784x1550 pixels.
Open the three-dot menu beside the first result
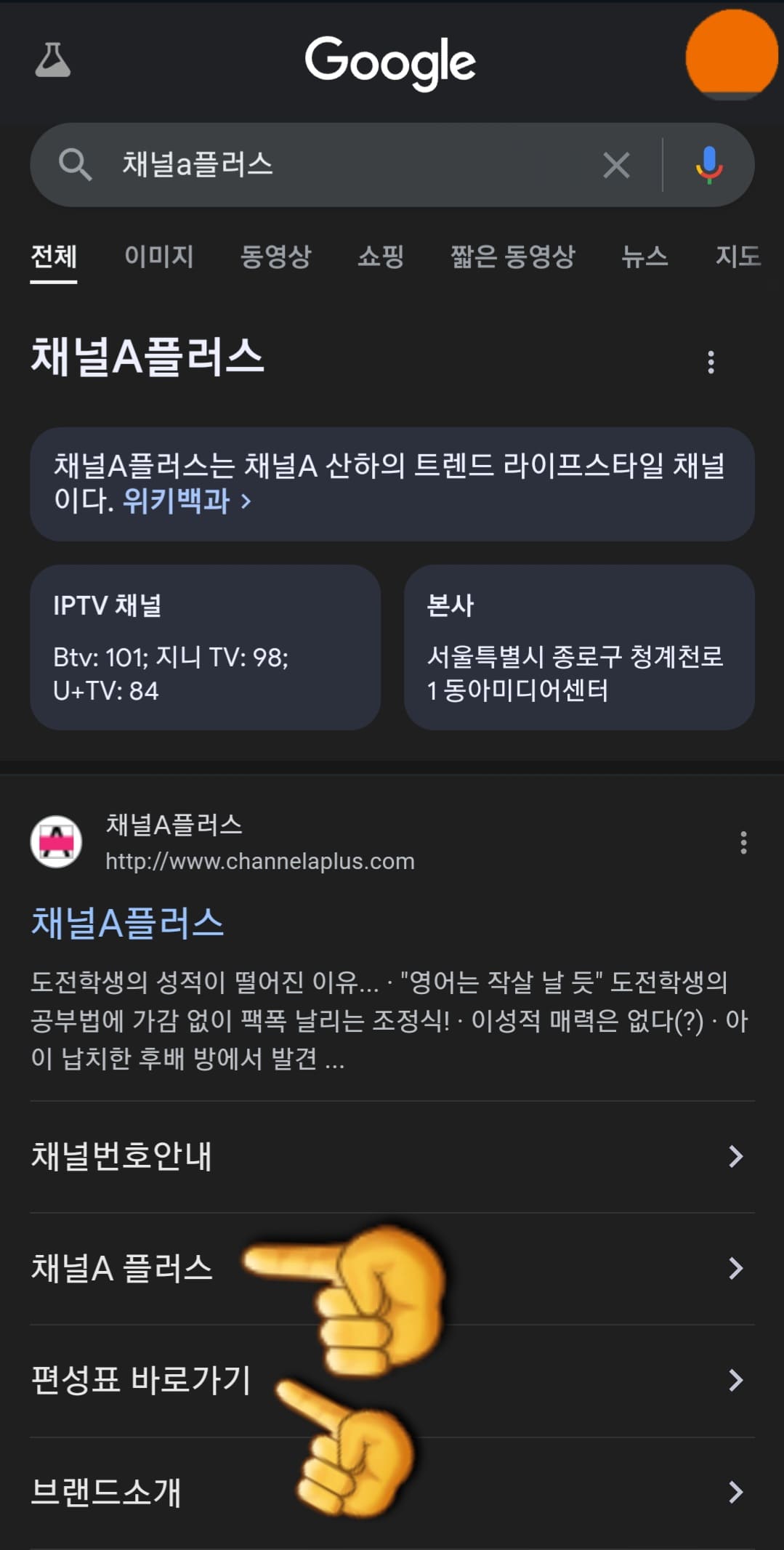744,843
